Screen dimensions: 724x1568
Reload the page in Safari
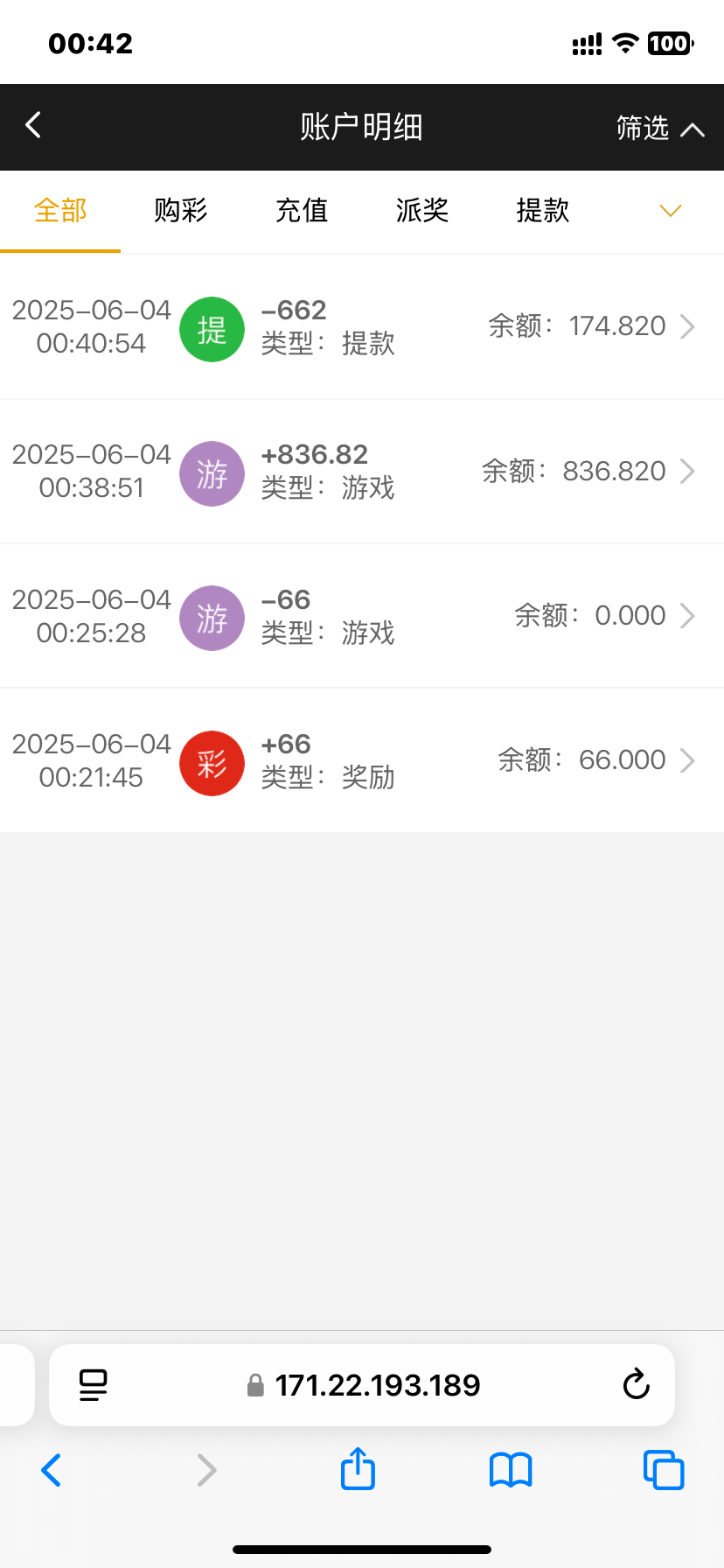[636, 1384]
